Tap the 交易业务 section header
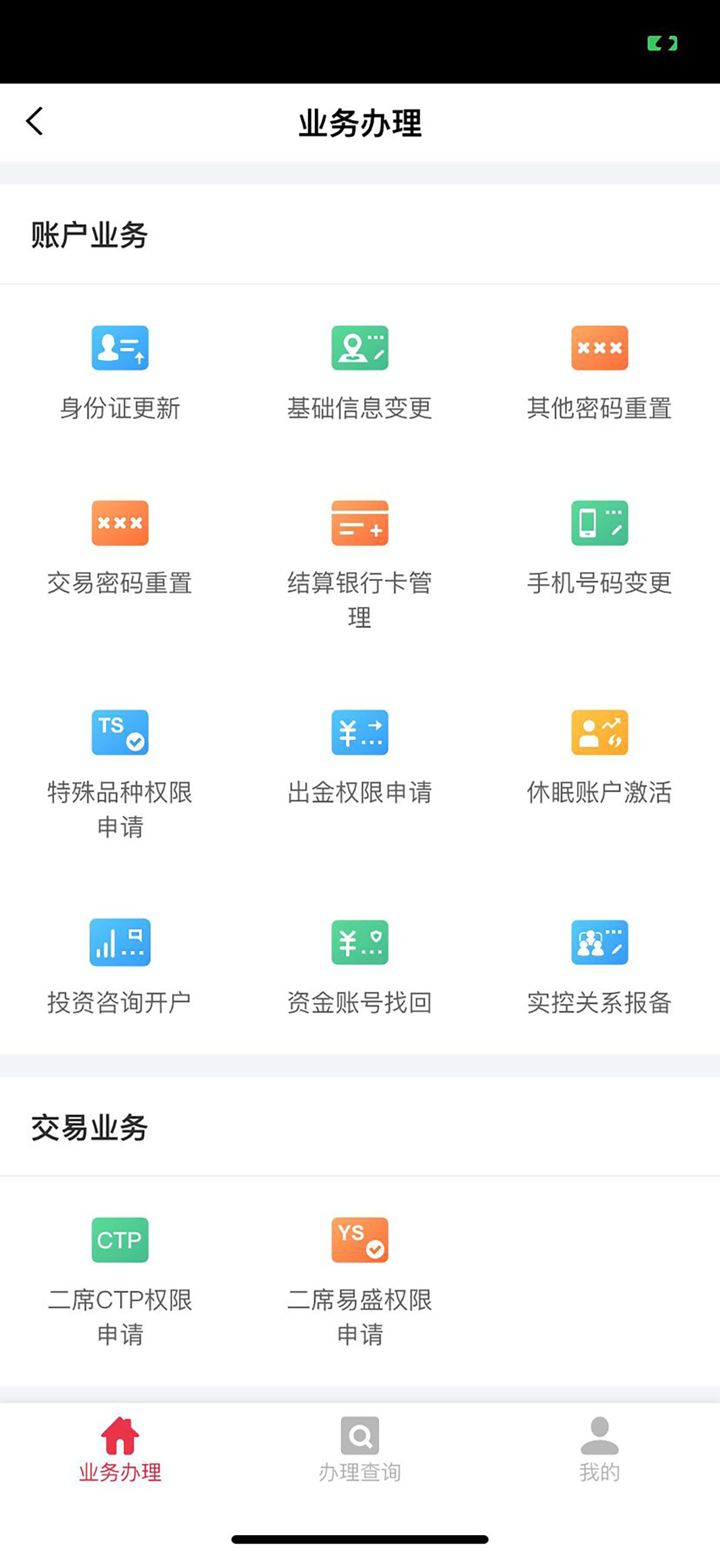 [89, 1127]
